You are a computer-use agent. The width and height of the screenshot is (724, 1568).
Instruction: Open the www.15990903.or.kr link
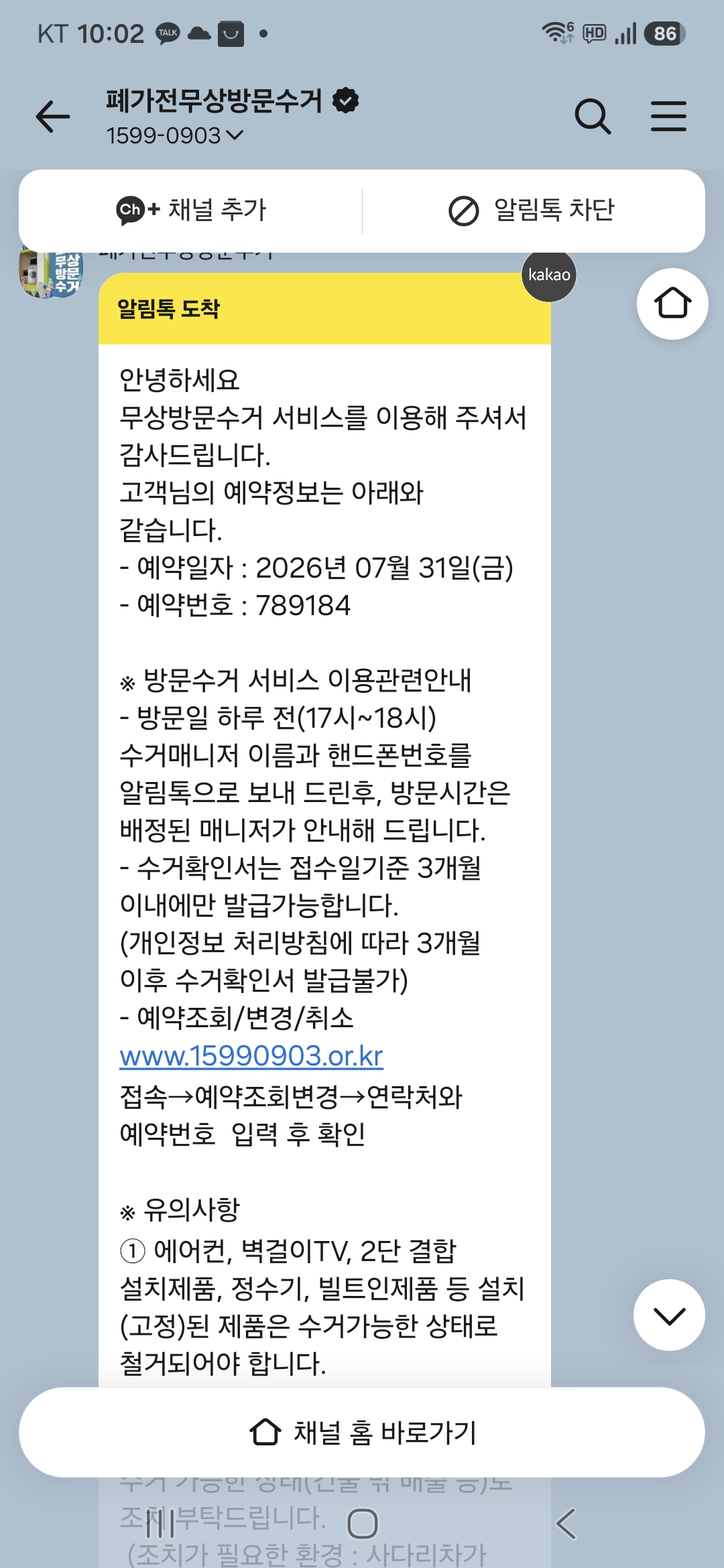click(251, 1056)
